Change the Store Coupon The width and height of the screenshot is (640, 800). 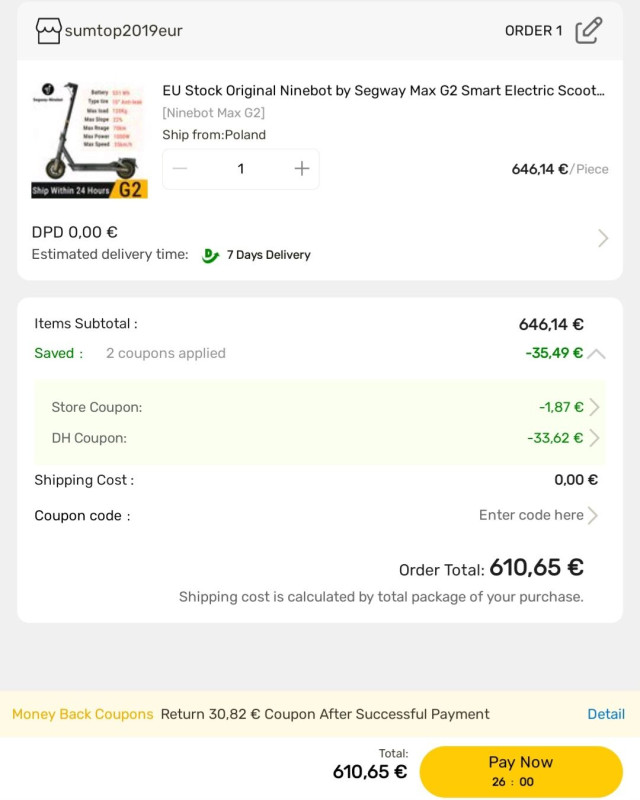point(593,407)
